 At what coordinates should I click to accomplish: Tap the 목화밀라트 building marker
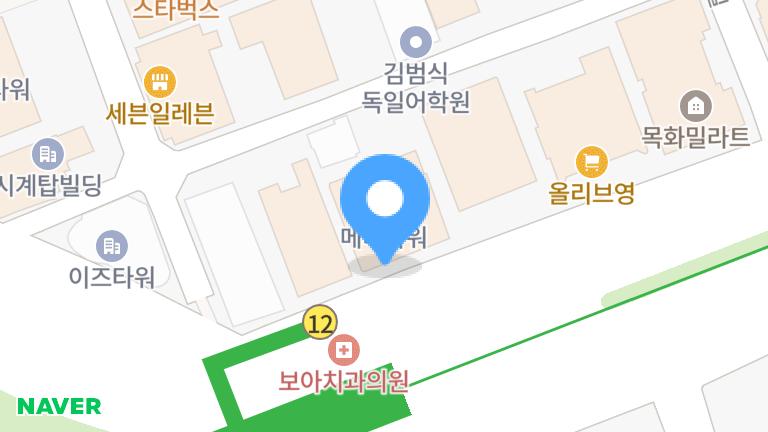695,104
